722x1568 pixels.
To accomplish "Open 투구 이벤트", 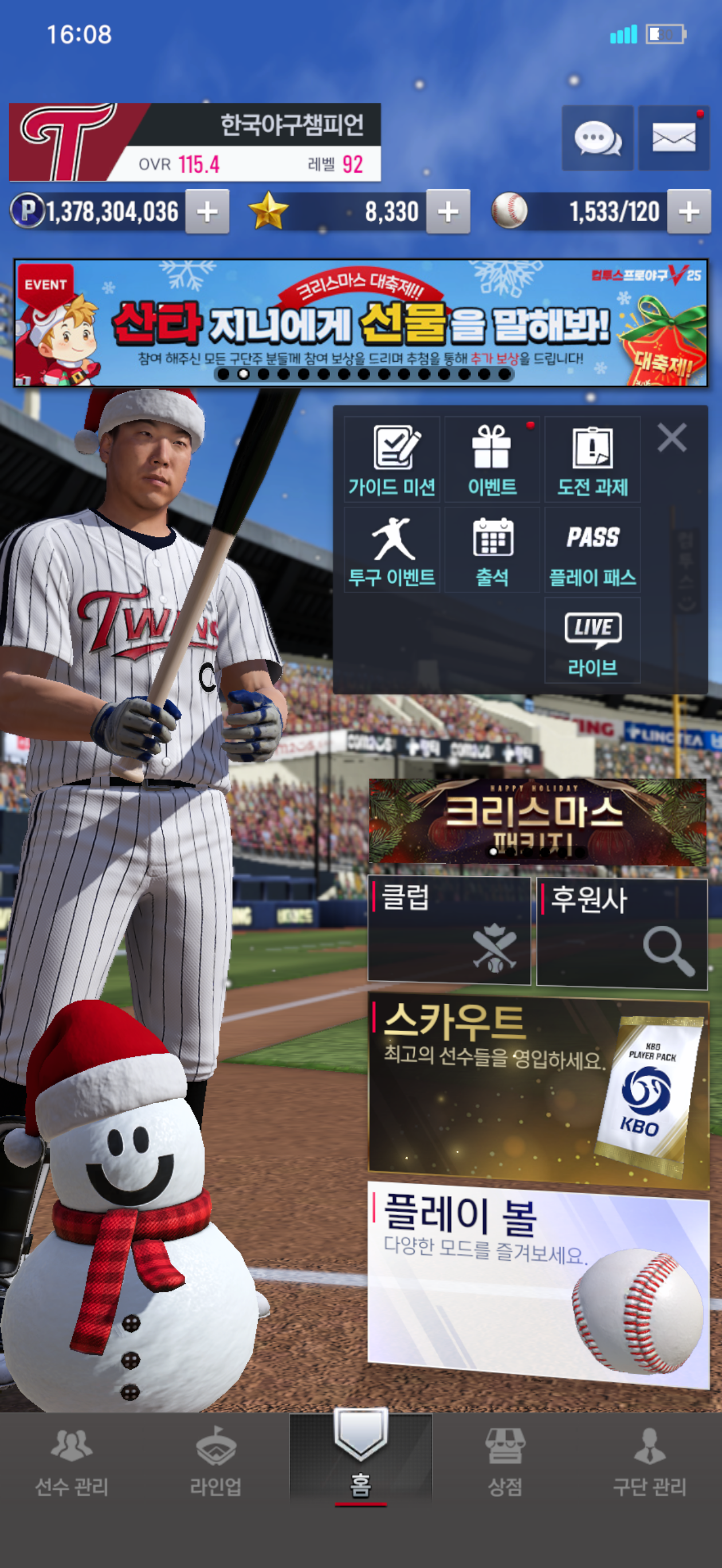I will (x=391, y=550).
